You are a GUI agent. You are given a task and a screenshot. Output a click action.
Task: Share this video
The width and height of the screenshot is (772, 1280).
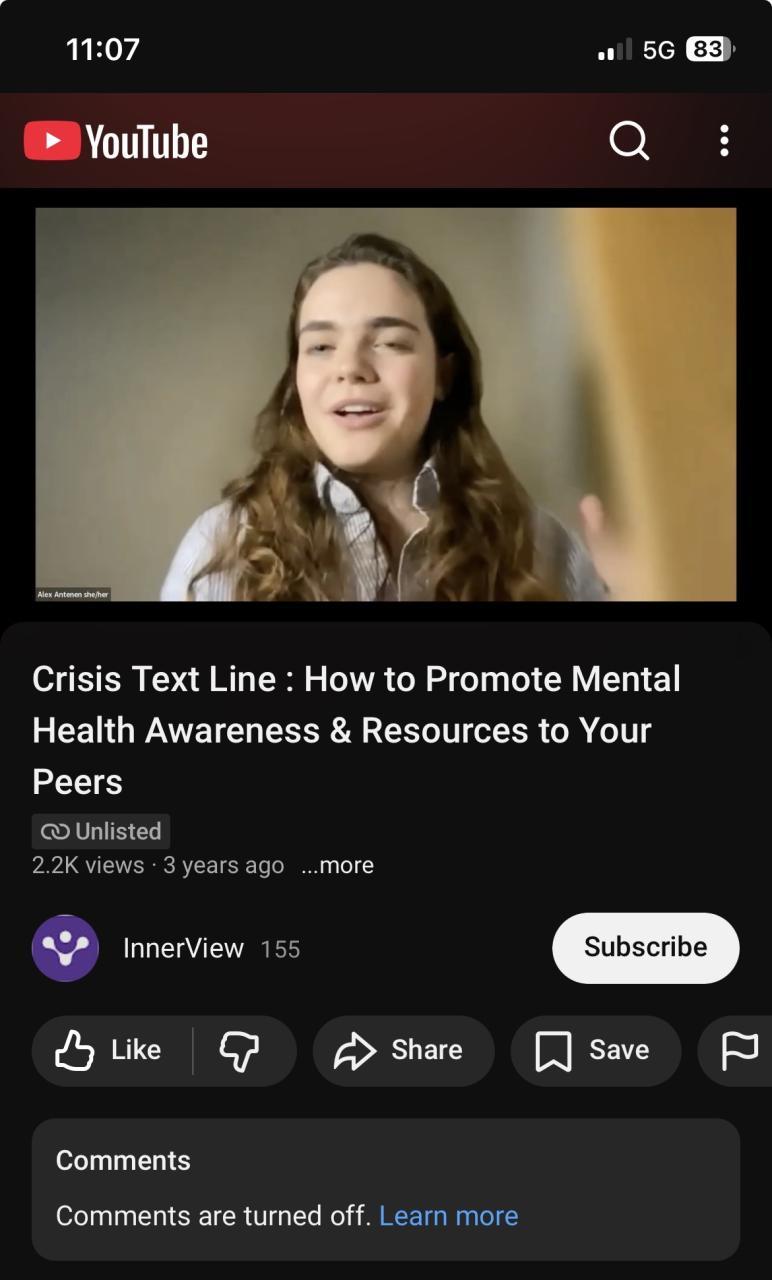[403, 1050]
